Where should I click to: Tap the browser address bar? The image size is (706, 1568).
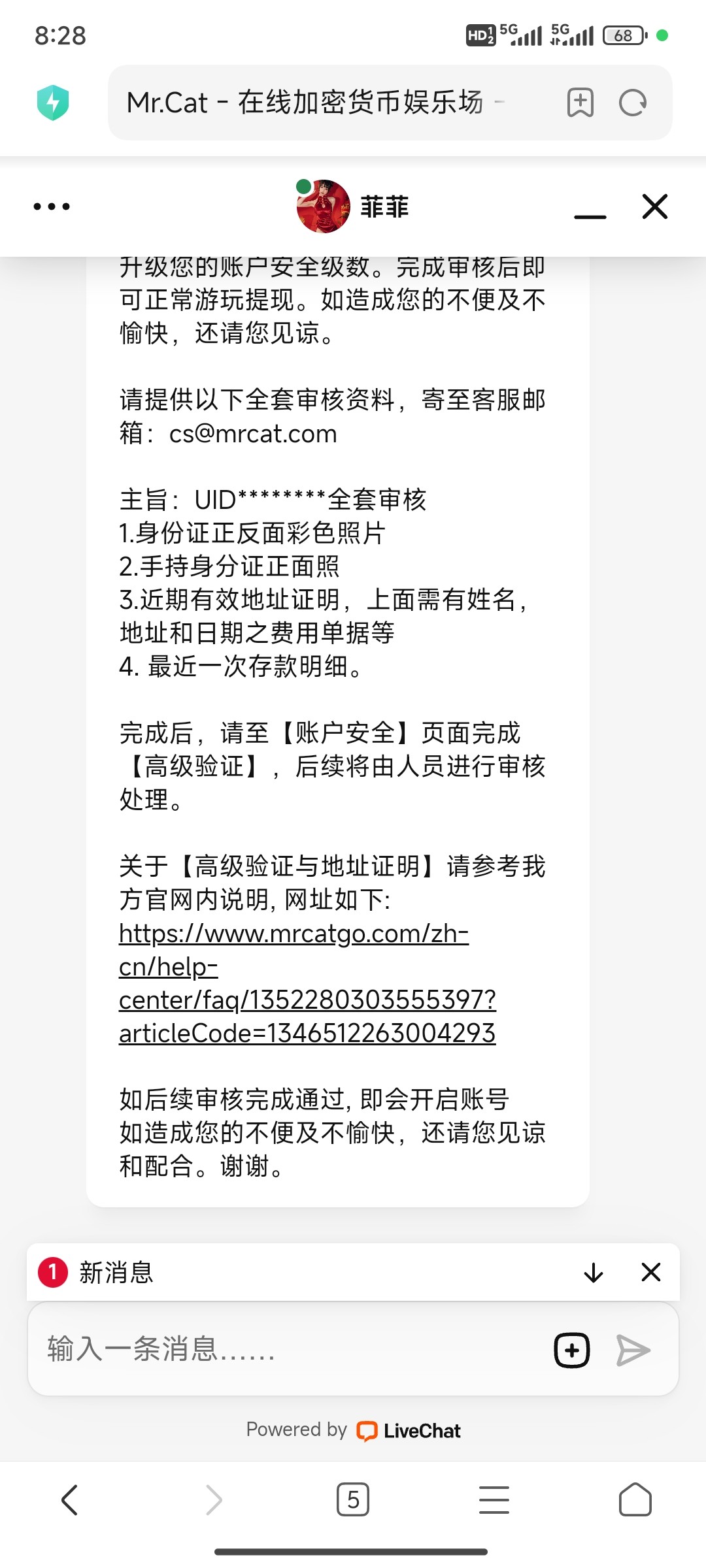[x=314, y=103]
